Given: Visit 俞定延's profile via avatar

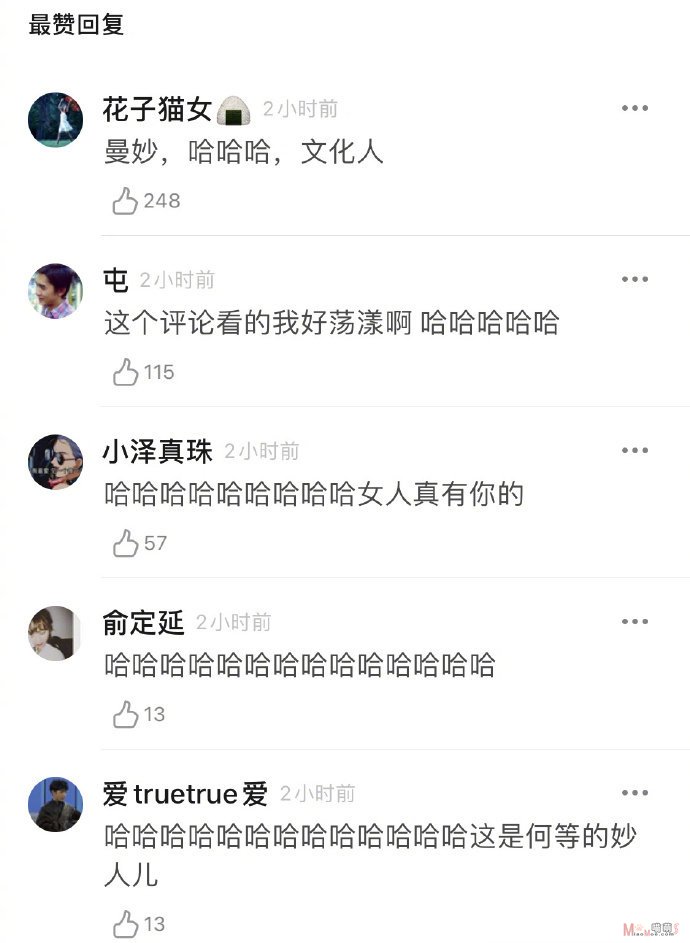Looking at the screenshot, I should 55,633.
